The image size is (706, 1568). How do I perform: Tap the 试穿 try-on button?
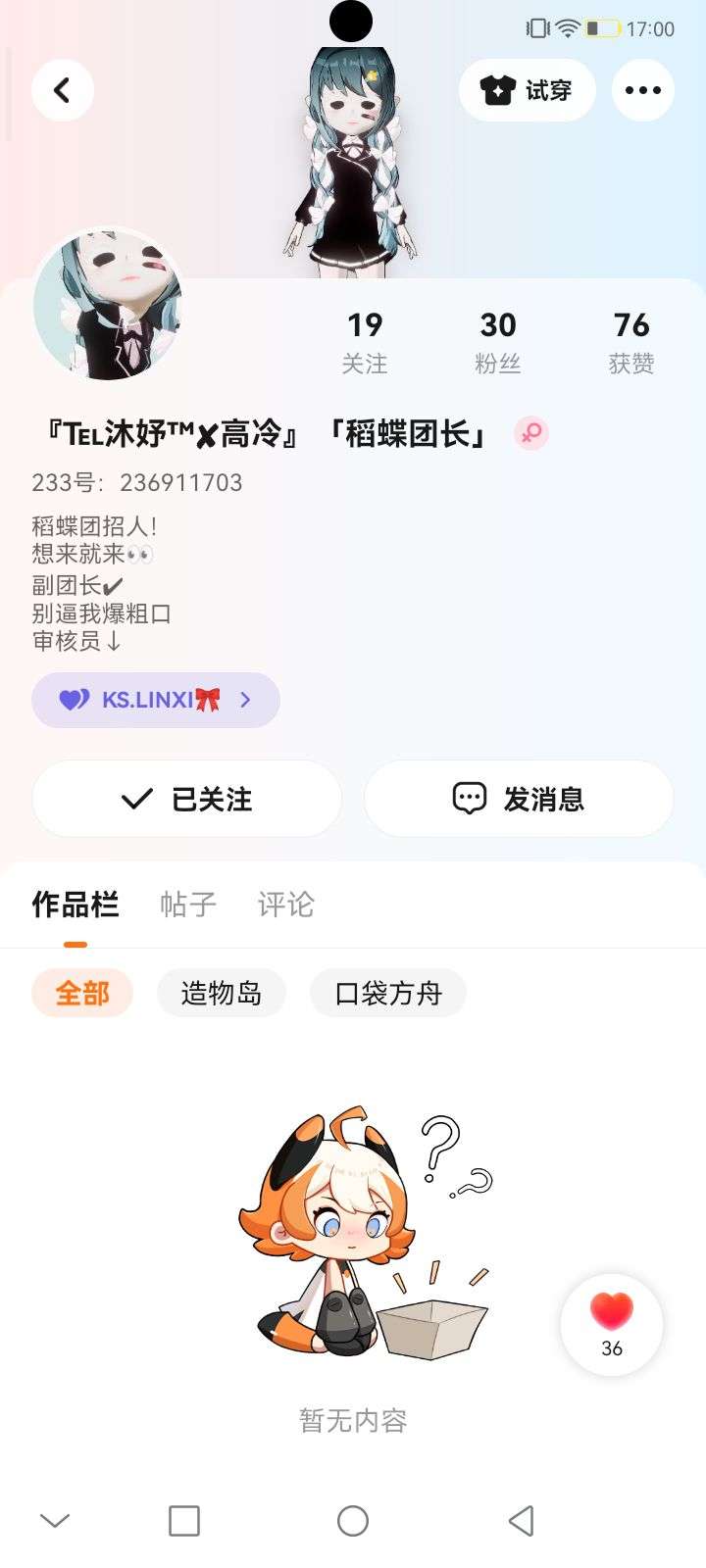pos(528,90)
